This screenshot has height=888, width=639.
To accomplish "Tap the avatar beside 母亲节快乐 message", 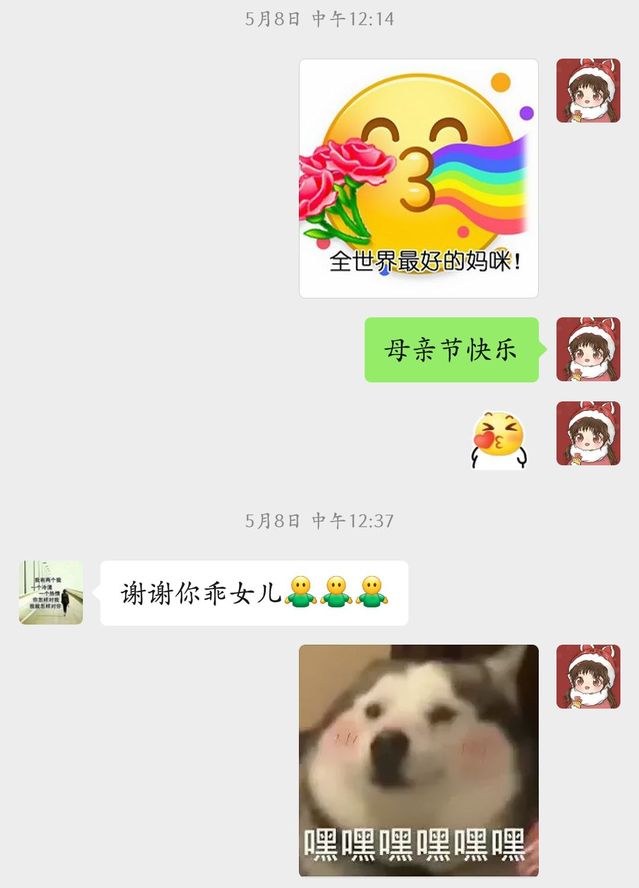I will [x=588, y=349].
